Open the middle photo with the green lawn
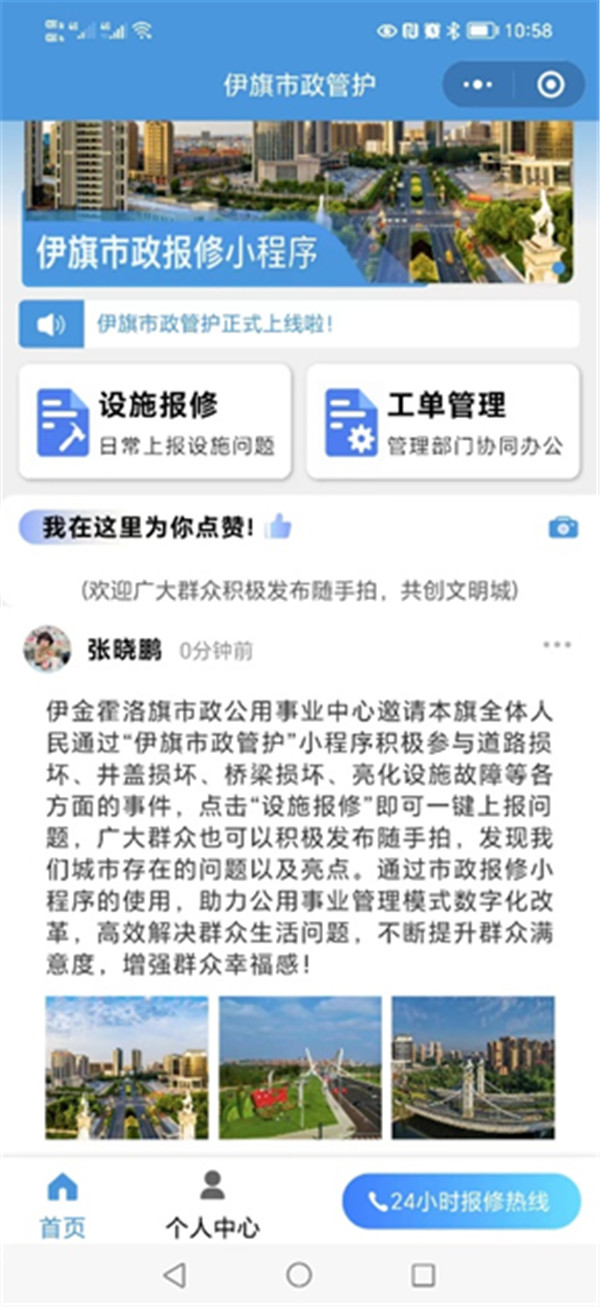The height and width of the screenshot is (1307, 600). [300, 1068]
